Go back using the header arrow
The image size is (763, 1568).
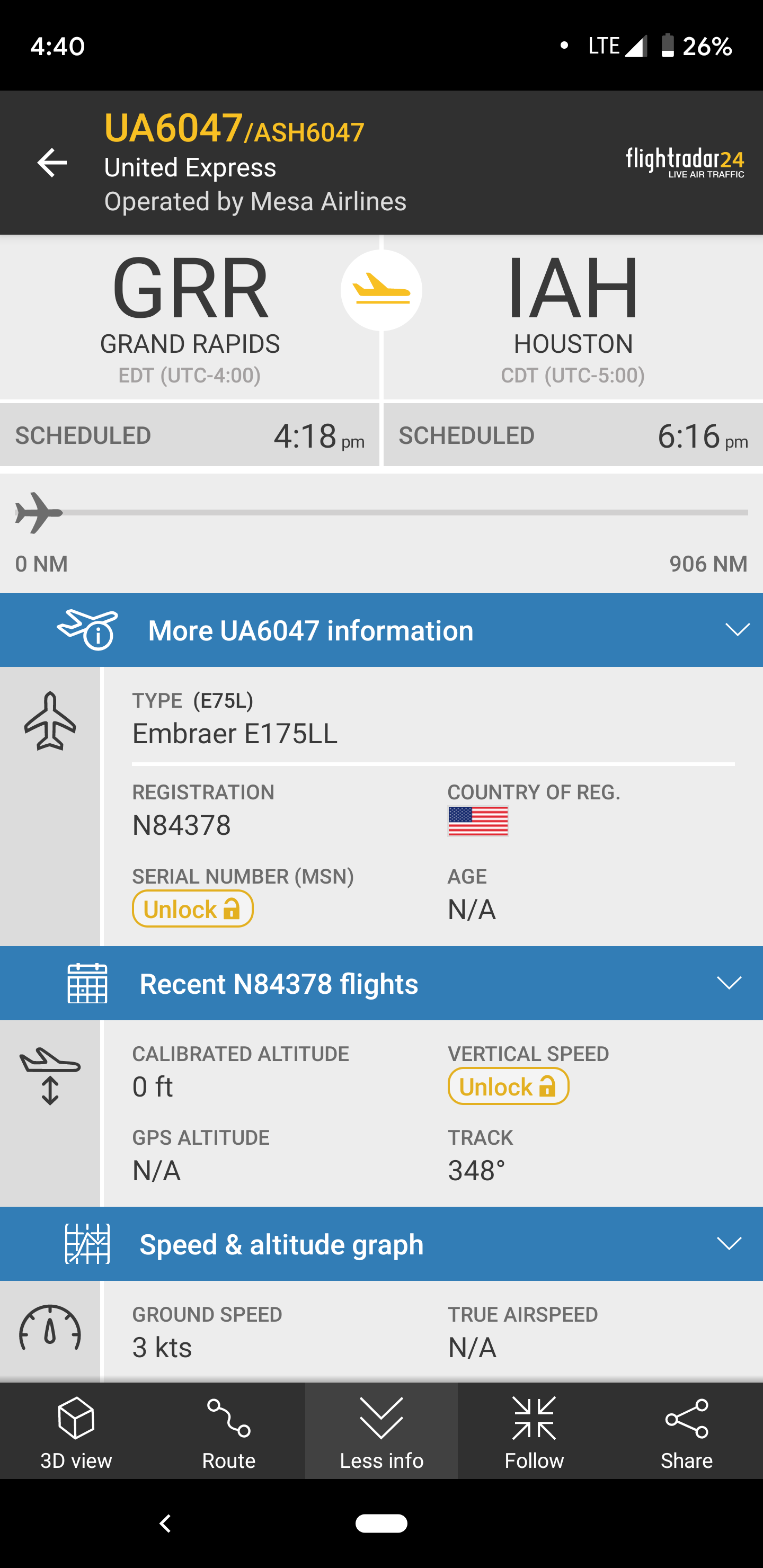52,163
